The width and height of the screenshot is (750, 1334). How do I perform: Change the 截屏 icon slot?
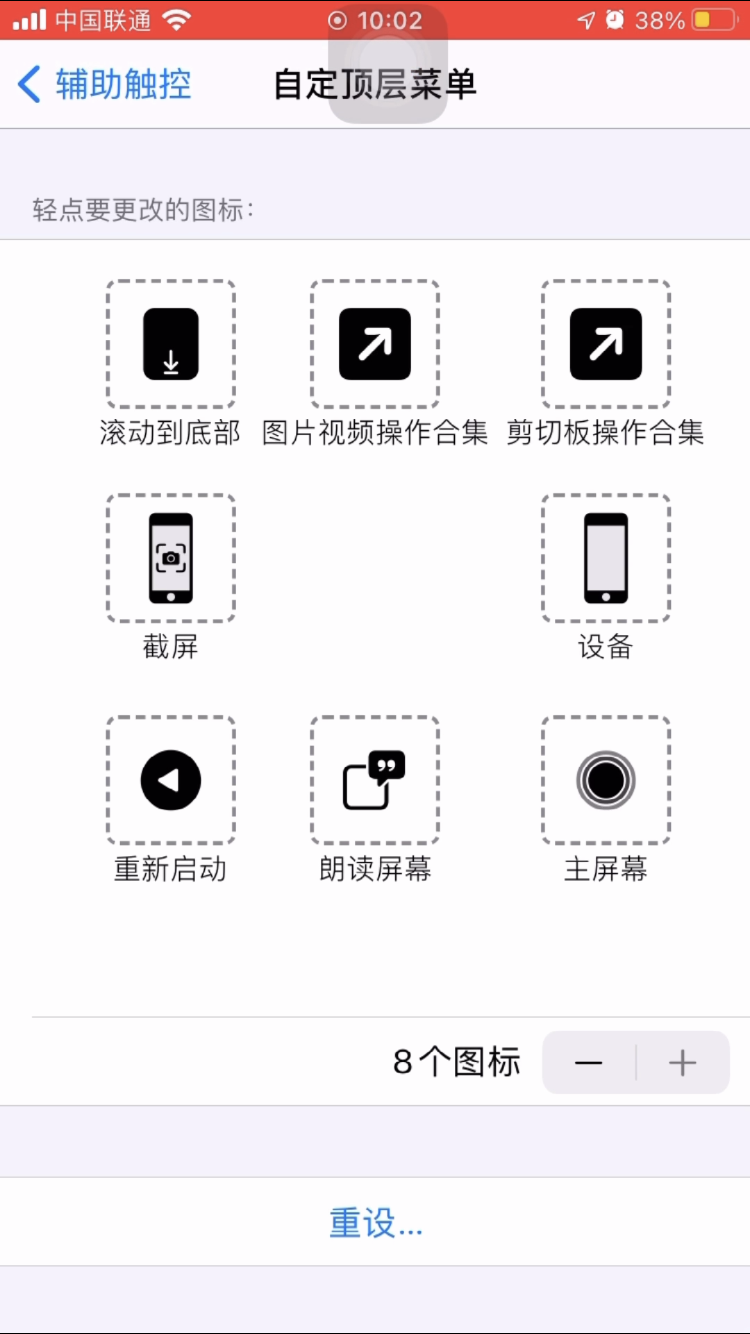tap(171, 558)
